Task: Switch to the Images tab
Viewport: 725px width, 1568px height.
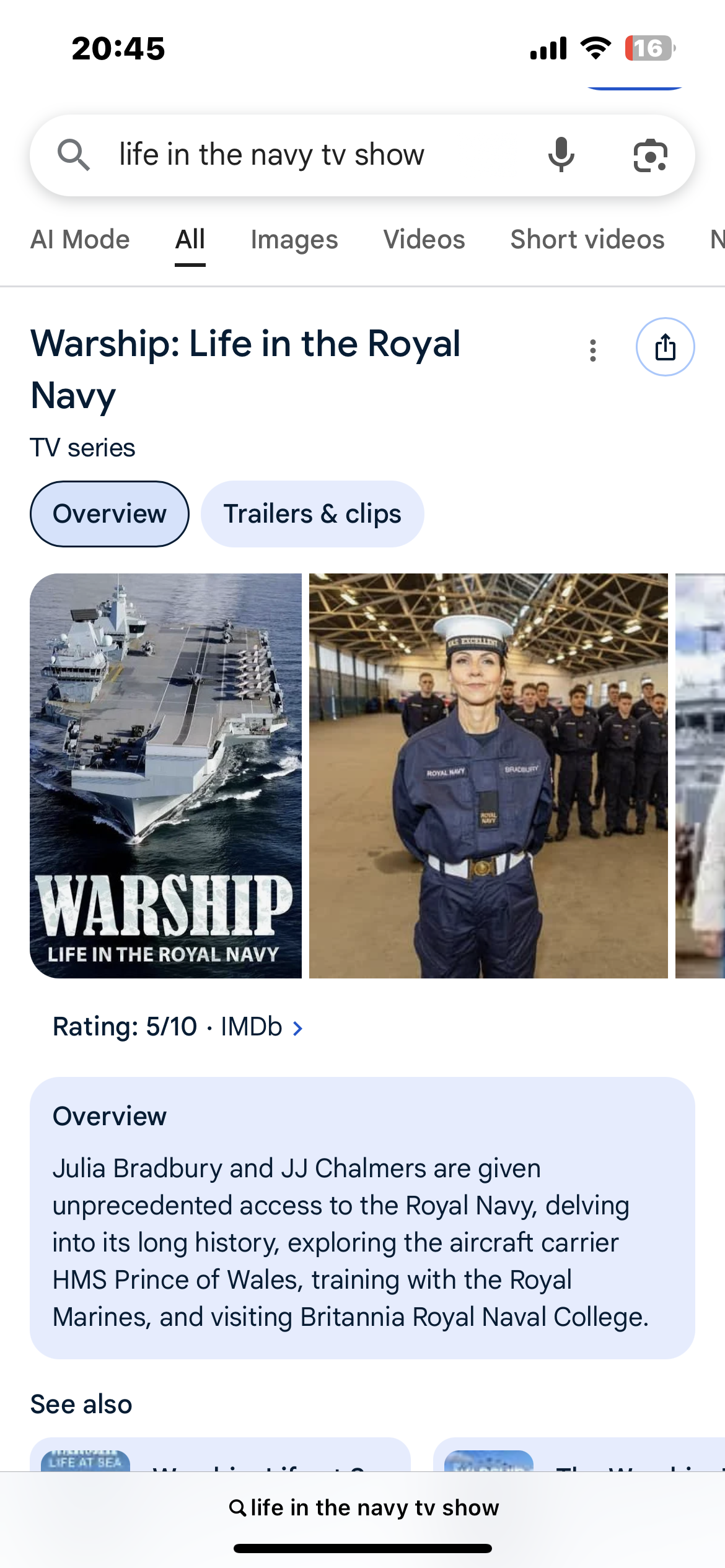Action: pyautogui.click(x=294, y=240)
